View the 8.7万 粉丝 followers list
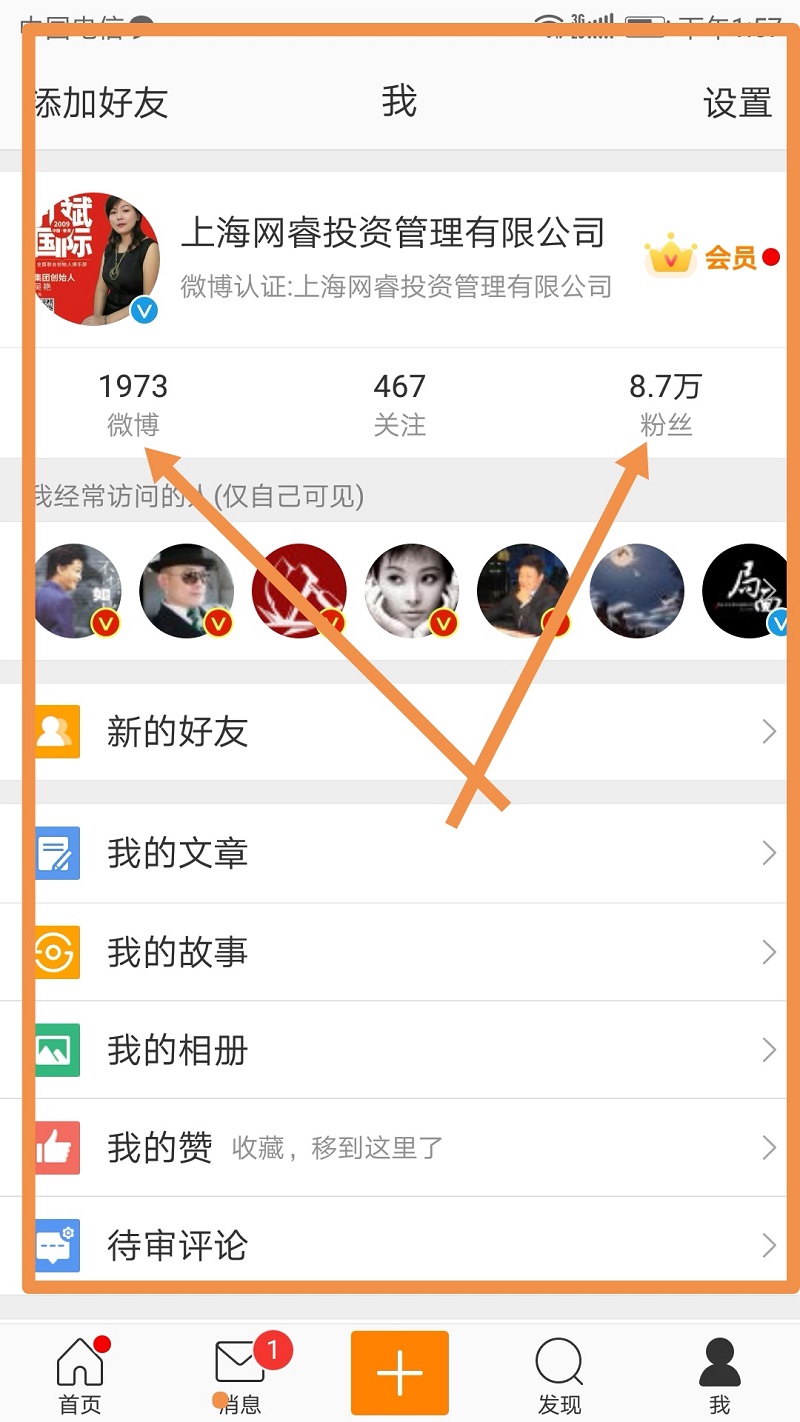The height and width of the screenshot is (1422, 800). click(x=665, y=404)
